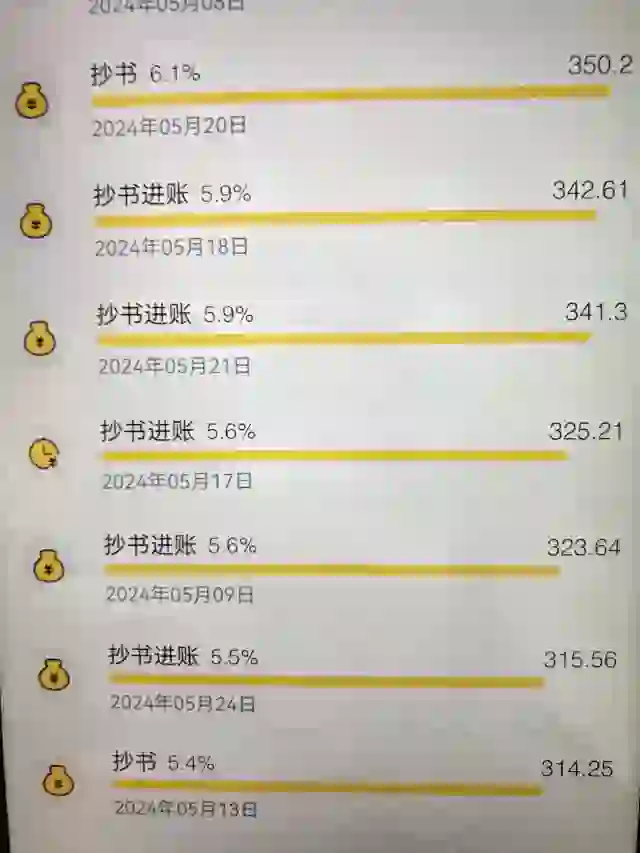Open the 342.61 entry from 05月18日
640x853 pixels.
[x=340, y=217]
